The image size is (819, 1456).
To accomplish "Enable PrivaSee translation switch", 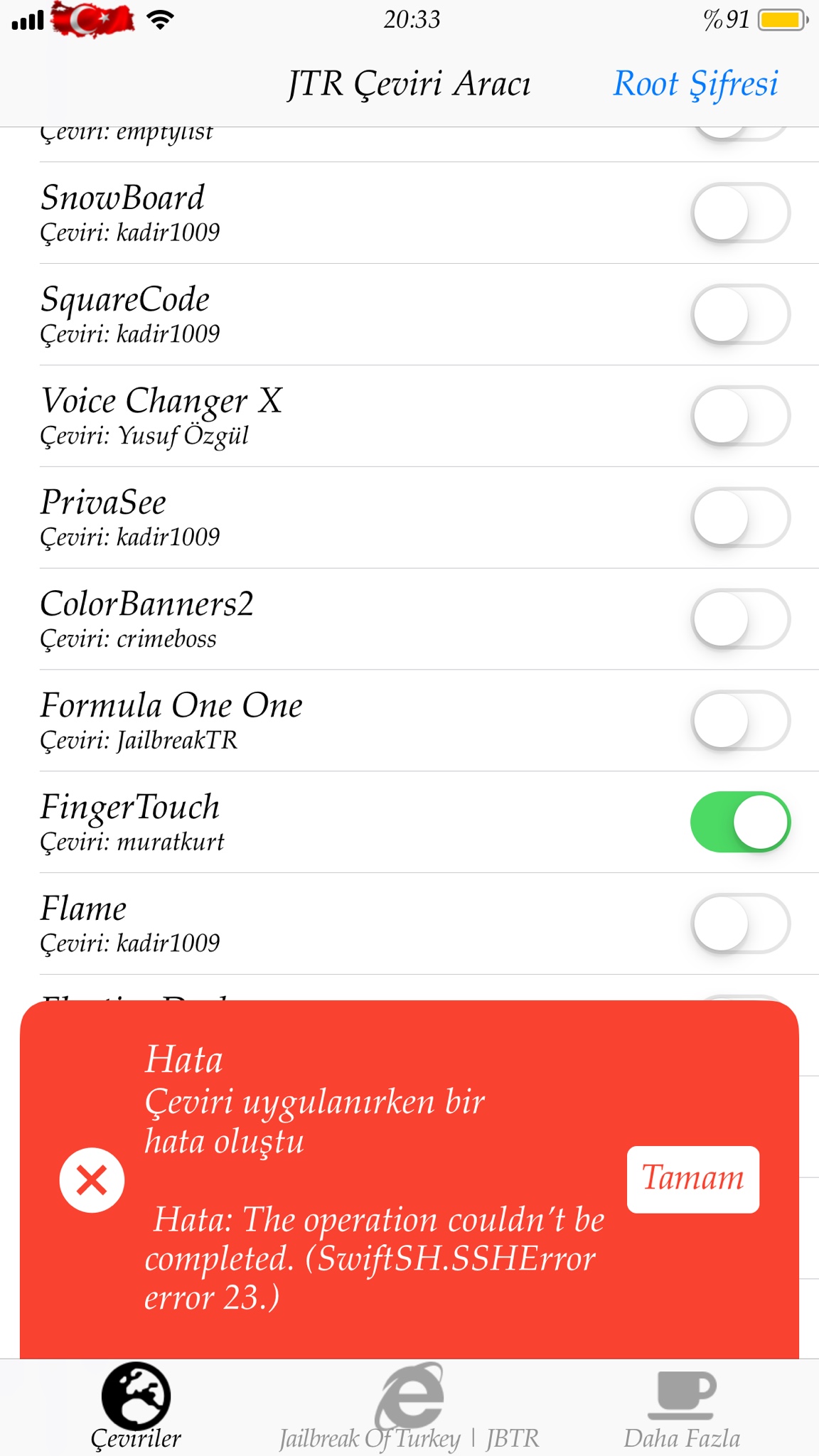I will [740, 518].
